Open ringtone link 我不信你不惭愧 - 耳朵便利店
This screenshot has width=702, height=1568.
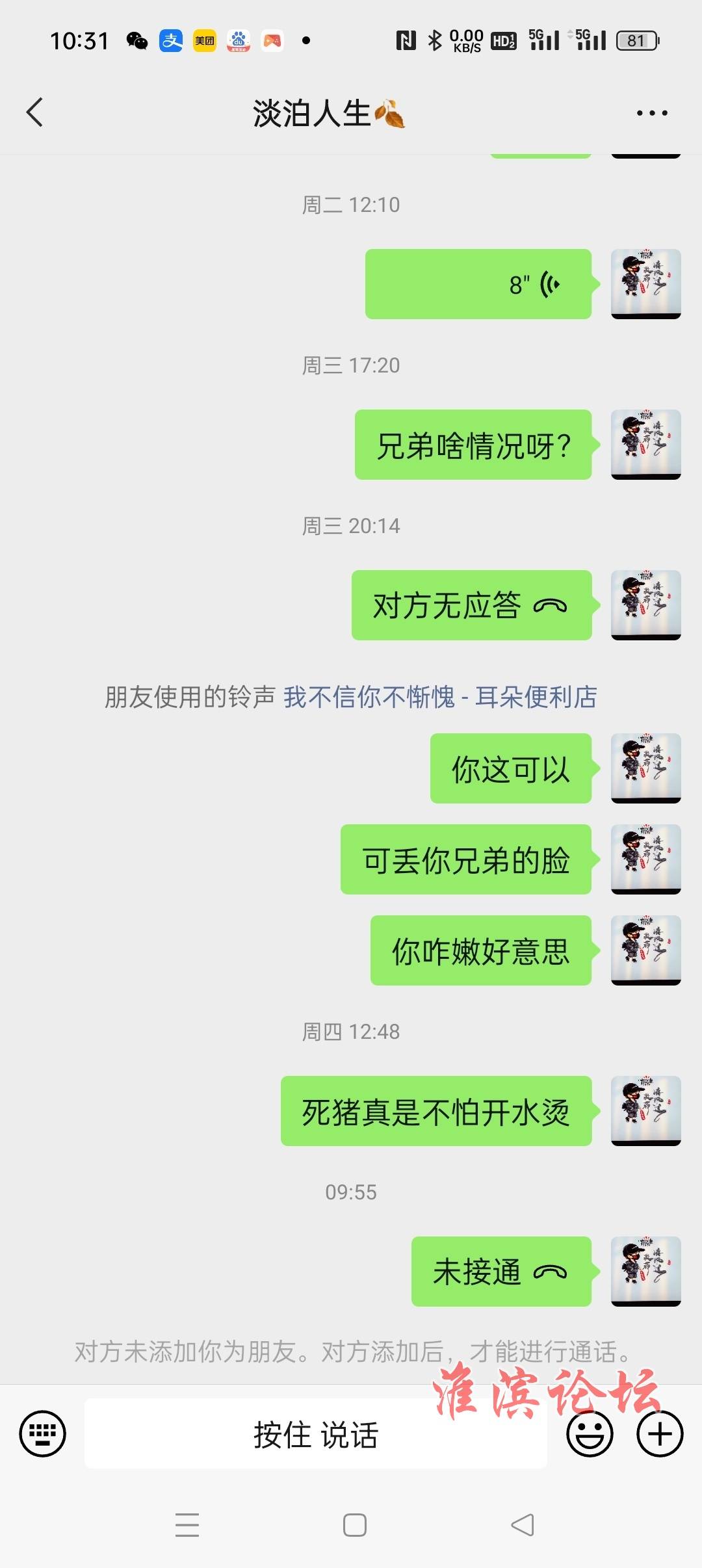440,697
